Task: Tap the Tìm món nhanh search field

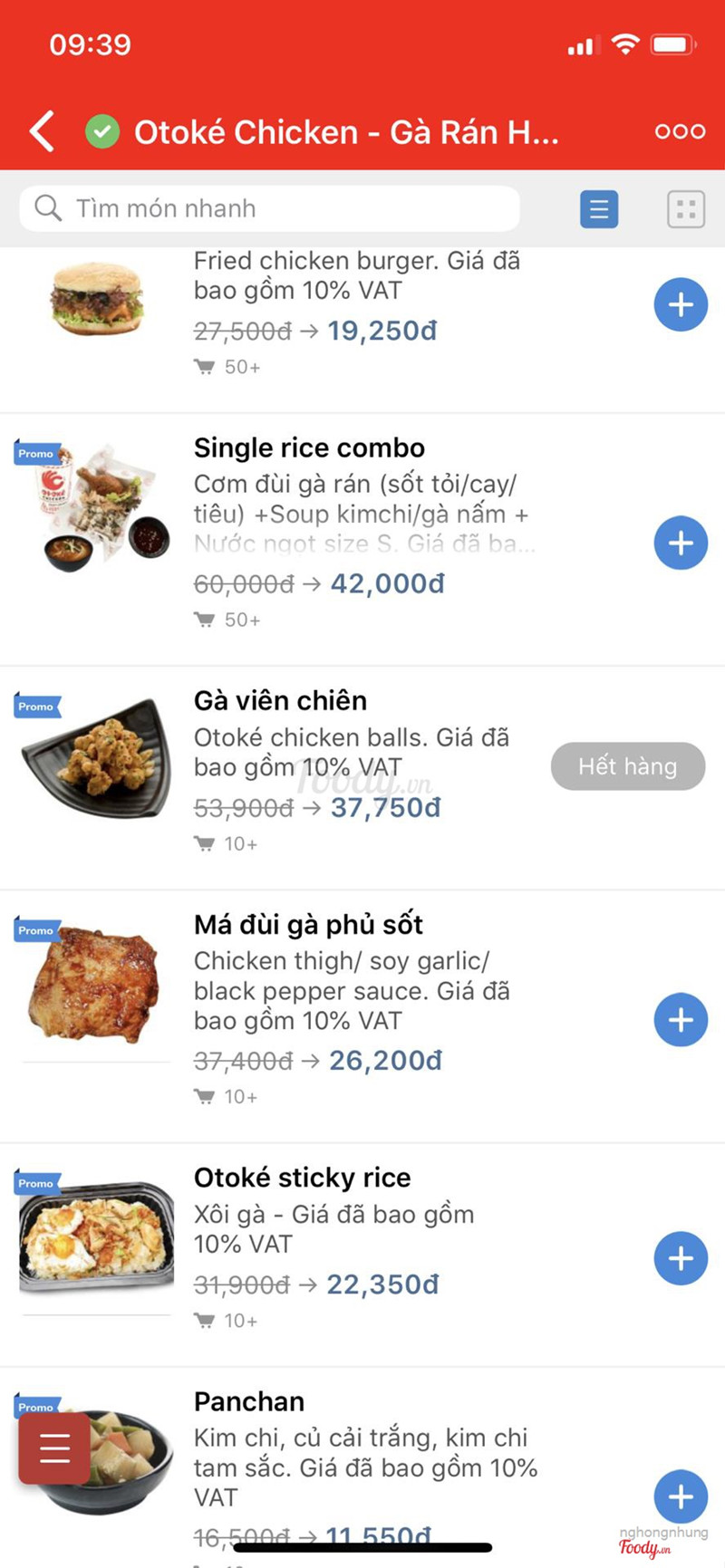Action: (270, 208)
